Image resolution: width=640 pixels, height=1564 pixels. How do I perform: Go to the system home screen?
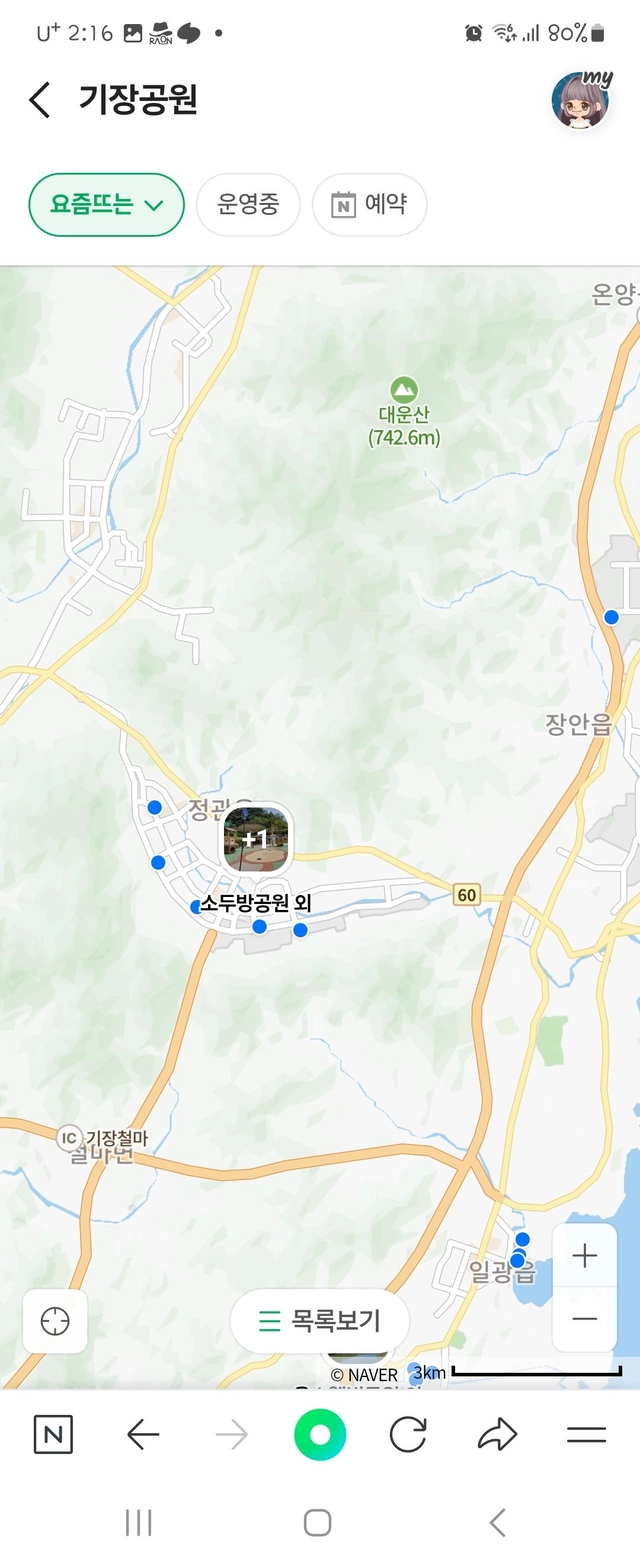click(x=318, y=1523)
